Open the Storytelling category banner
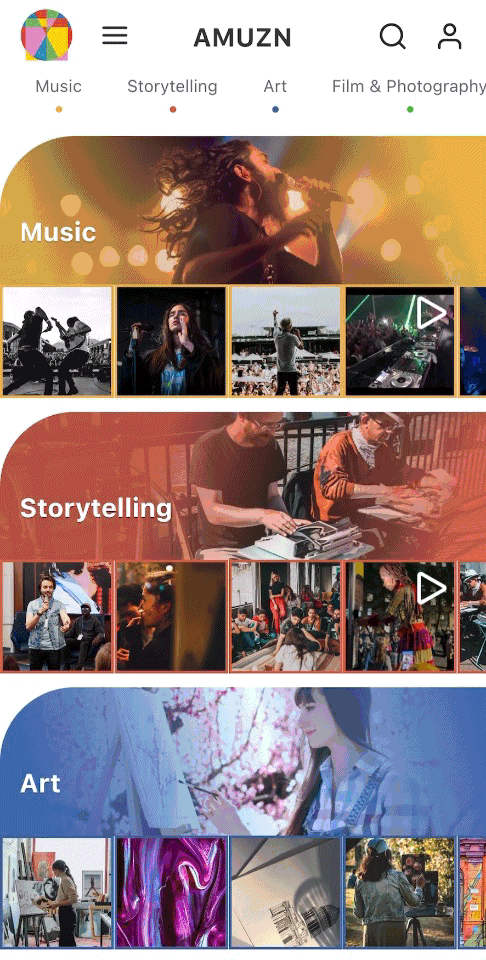The width and height of the screenshot is (486, 960). (243, 486)
